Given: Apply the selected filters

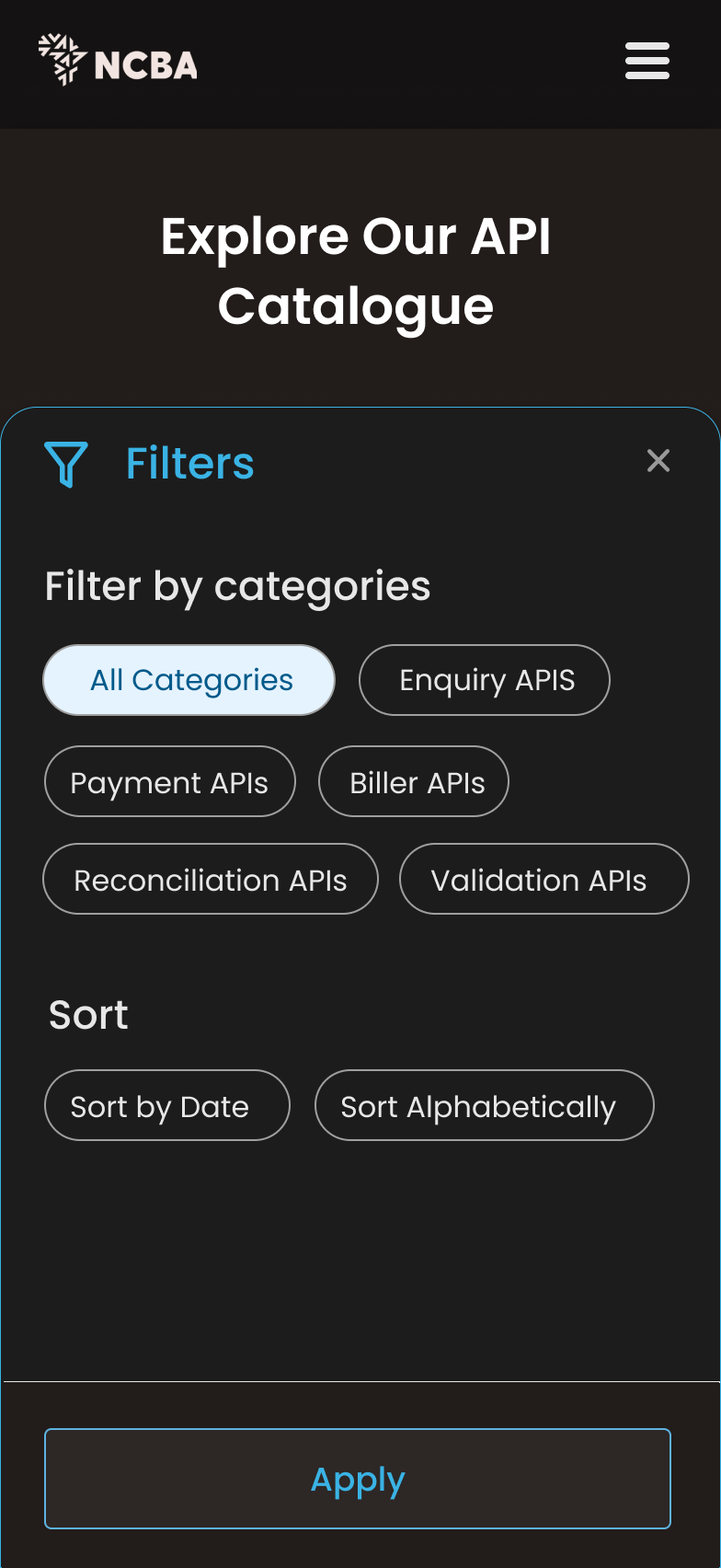Looking at the screenshot, I should (358, 1479).
